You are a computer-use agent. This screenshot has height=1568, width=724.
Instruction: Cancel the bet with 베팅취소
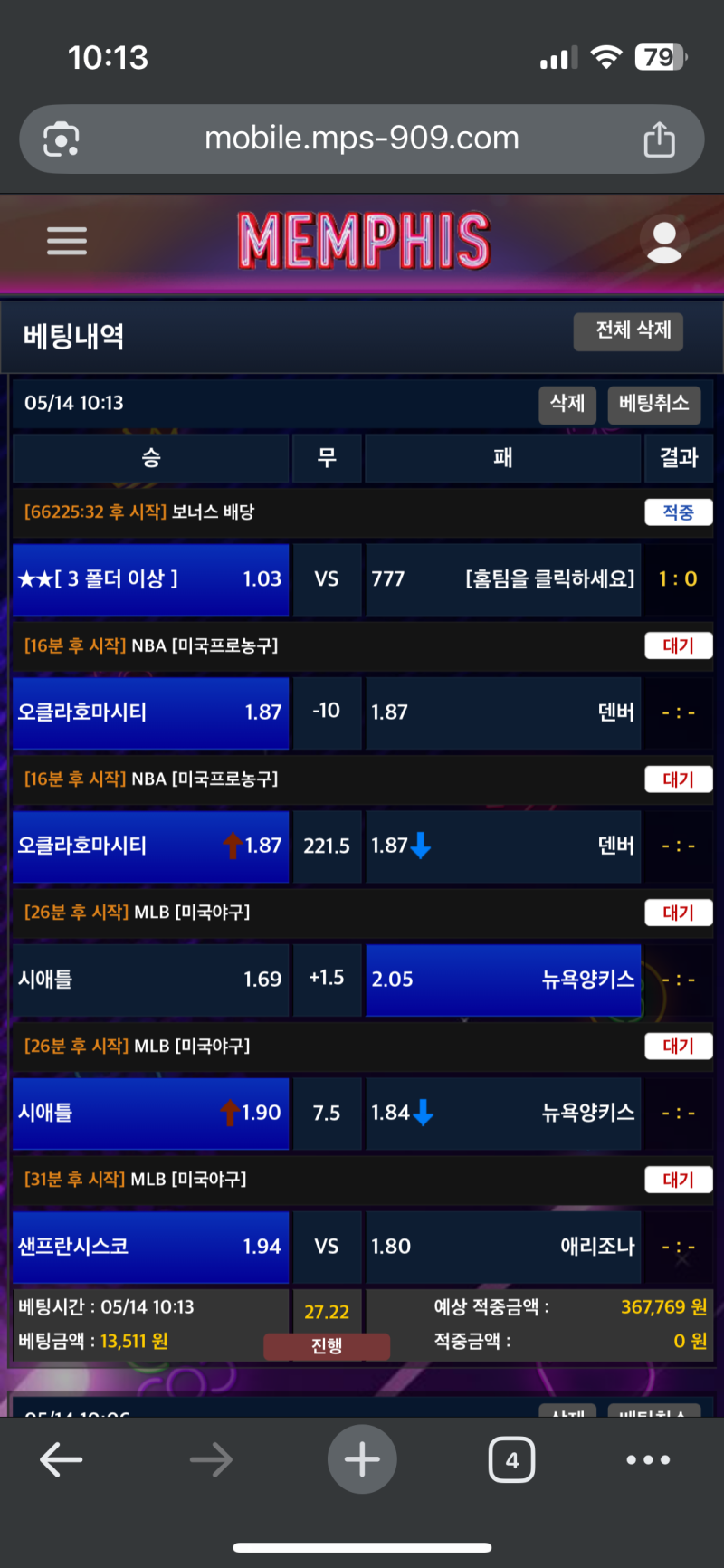pos(653,404)
